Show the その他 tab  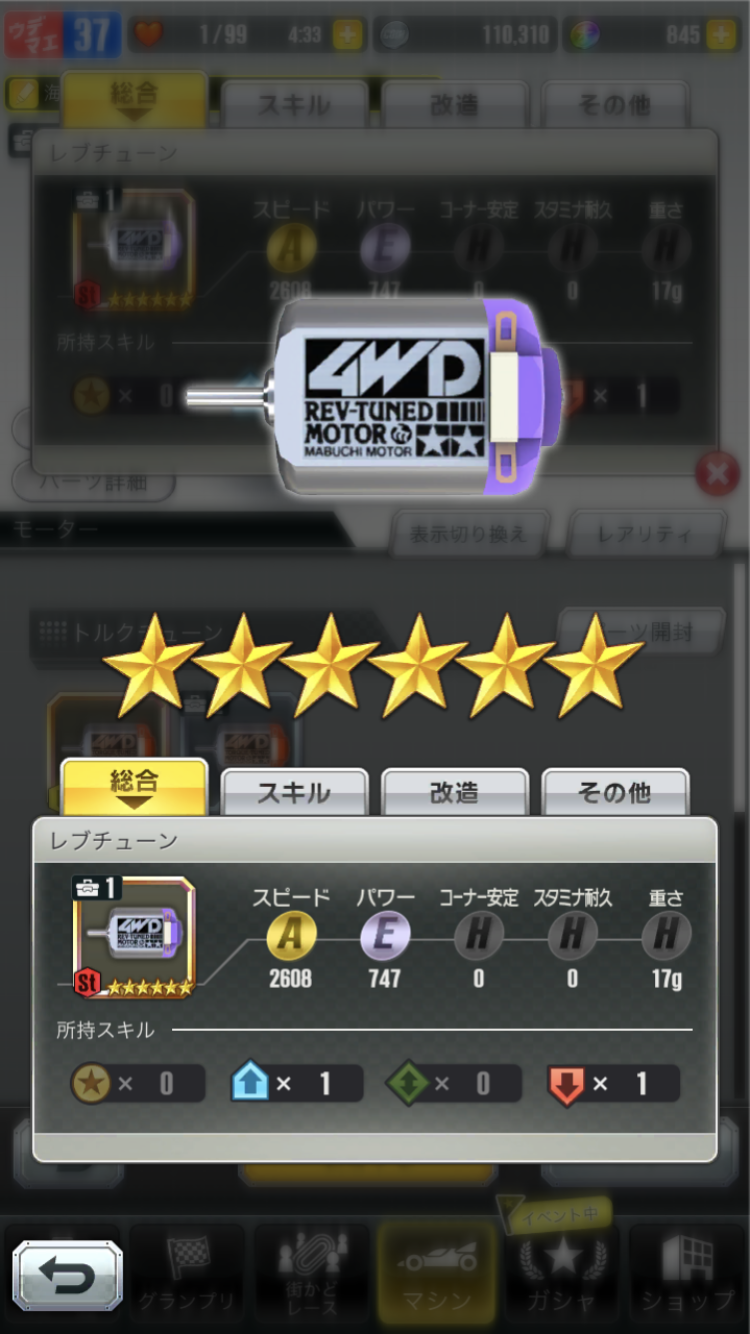click(614, 792)
